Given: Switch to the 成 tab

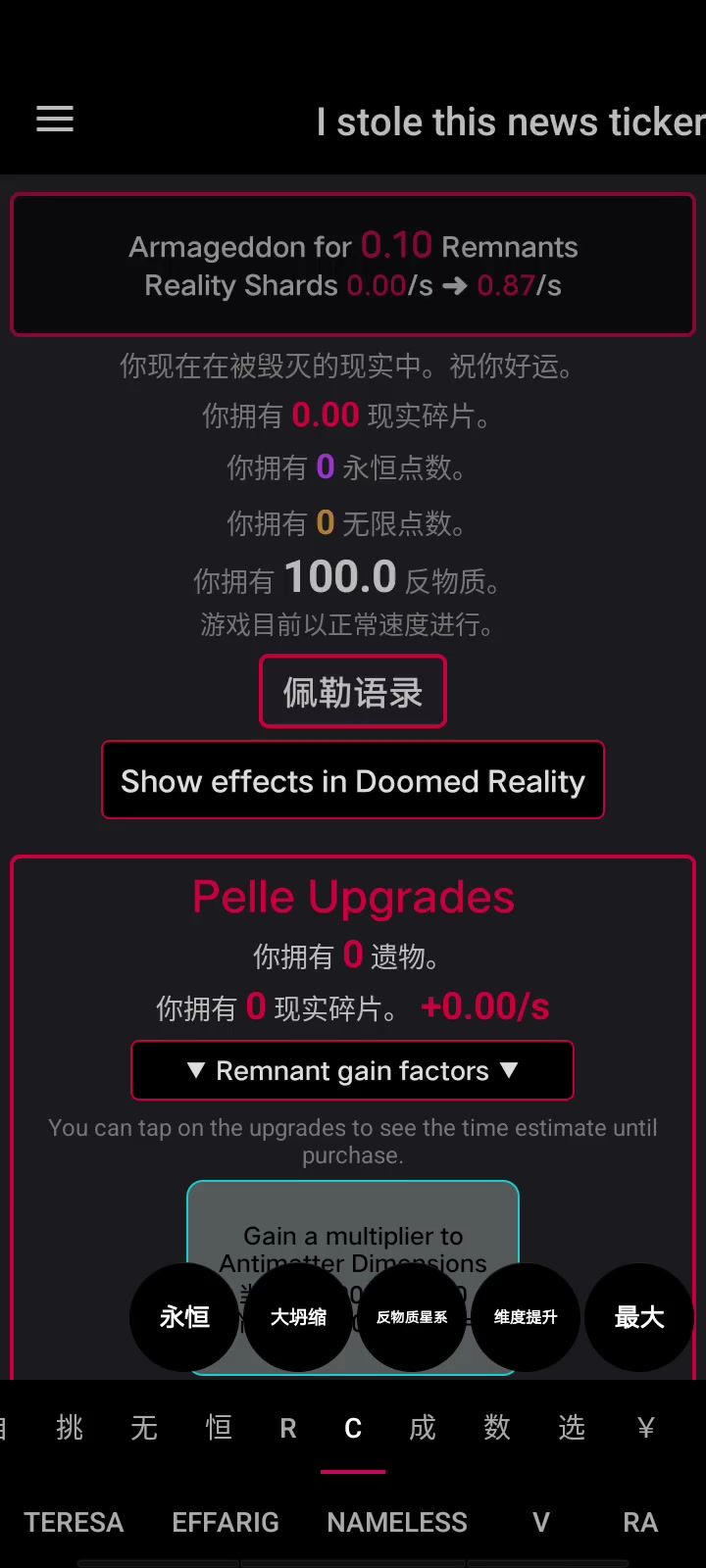Looking at the screenshot, I should tap(423, 1428).
